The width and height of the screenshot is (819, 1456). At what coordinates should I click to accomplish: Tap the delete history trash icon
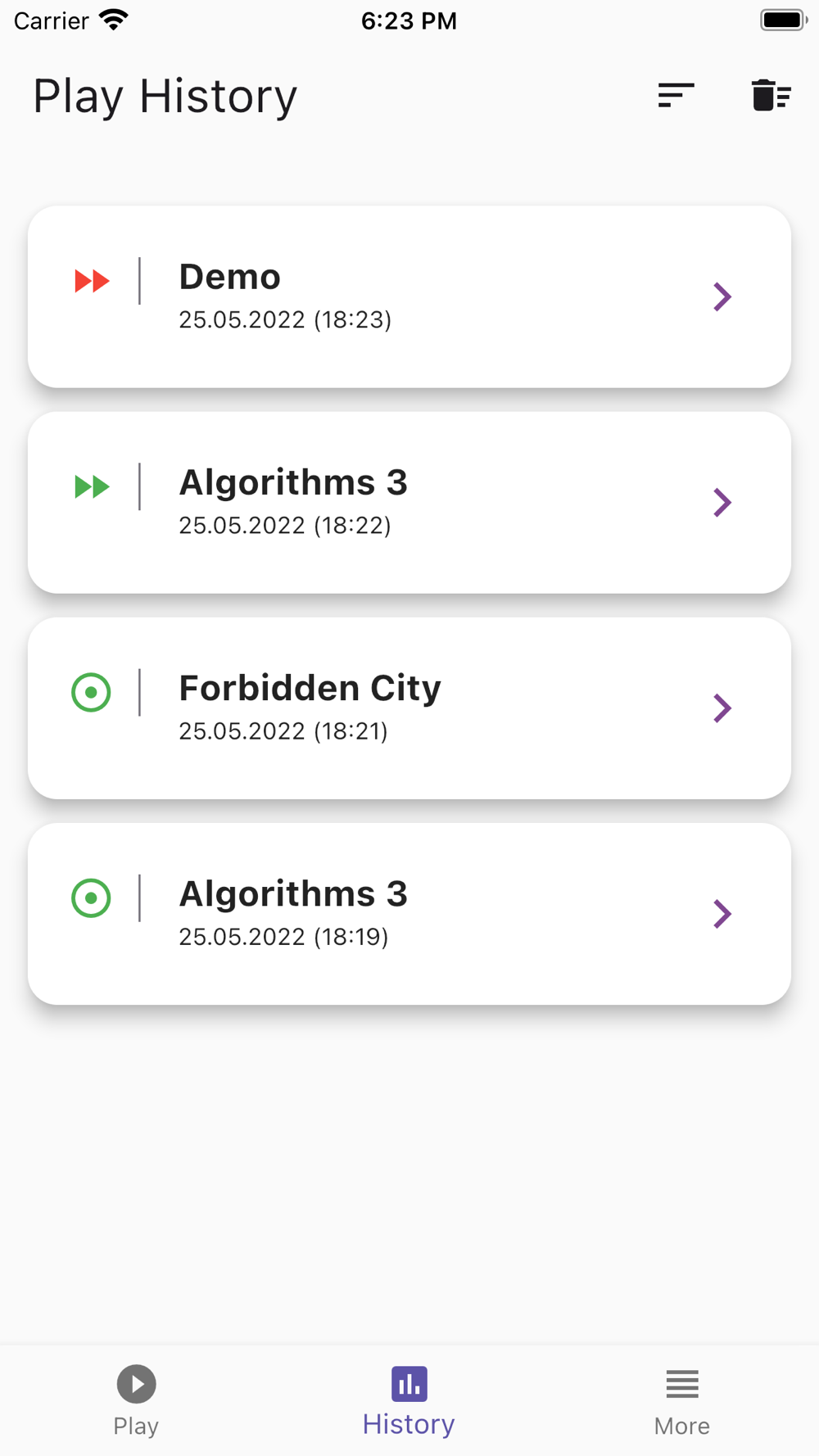(x=771, y=96)
